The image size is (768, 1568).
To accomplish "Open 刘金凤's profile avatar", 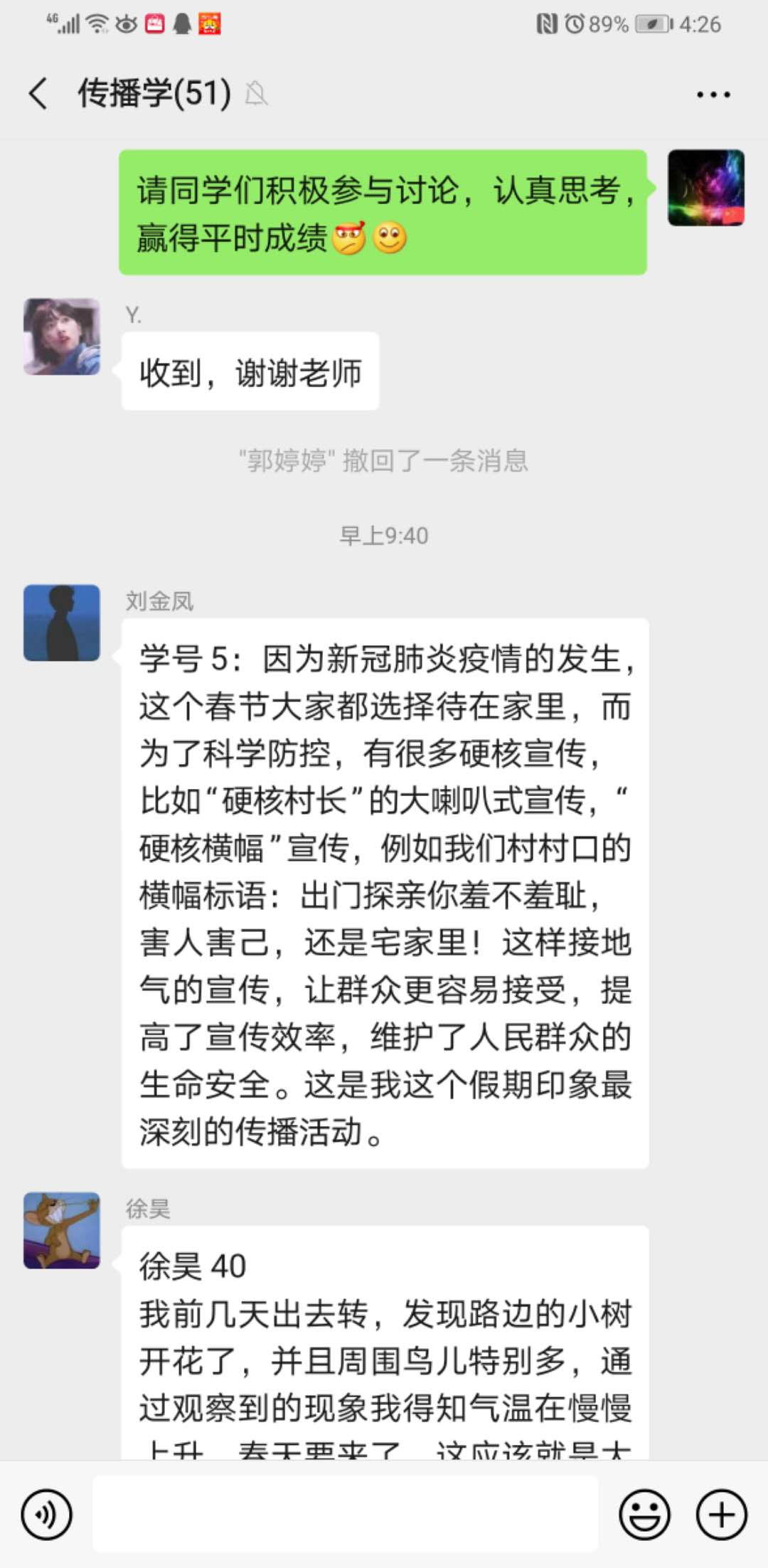I will point(62,623).
